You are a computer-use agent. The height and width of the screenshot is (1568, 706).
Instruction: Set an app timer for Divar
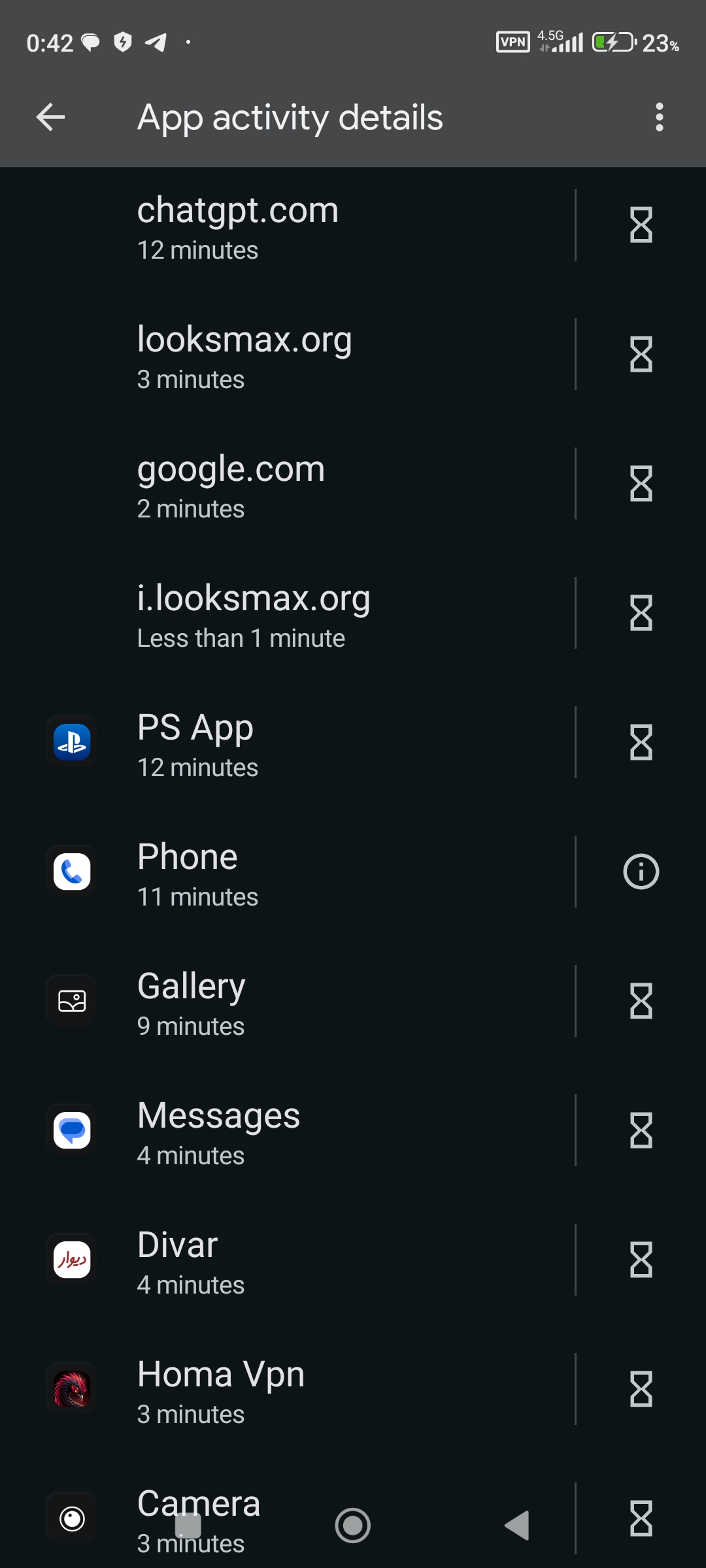tap(641, 1260)
